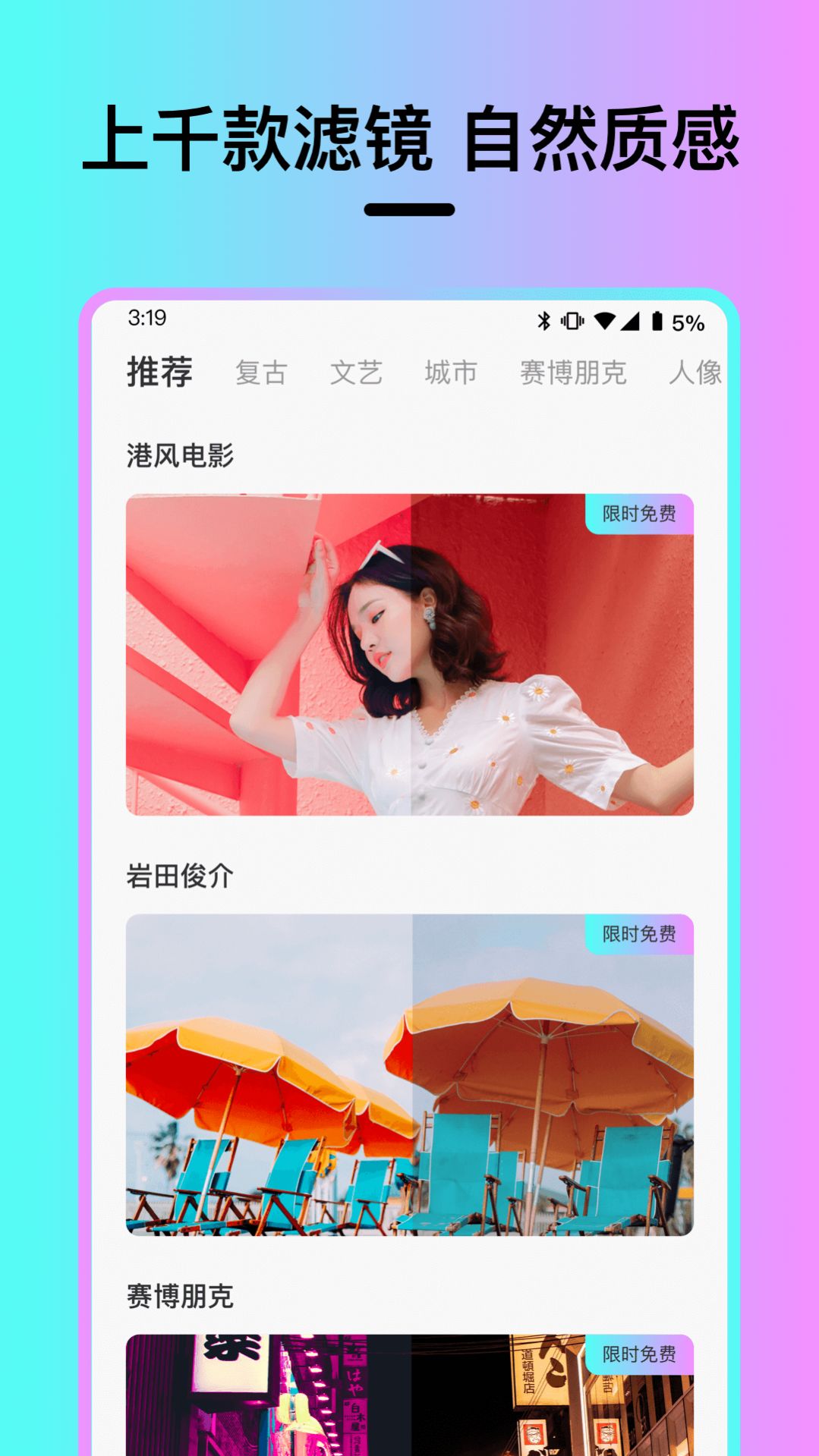Screen dimensions: 819x1456
Task: Open the 赛博朋克 category tab
Action: (x=573, y=373)
